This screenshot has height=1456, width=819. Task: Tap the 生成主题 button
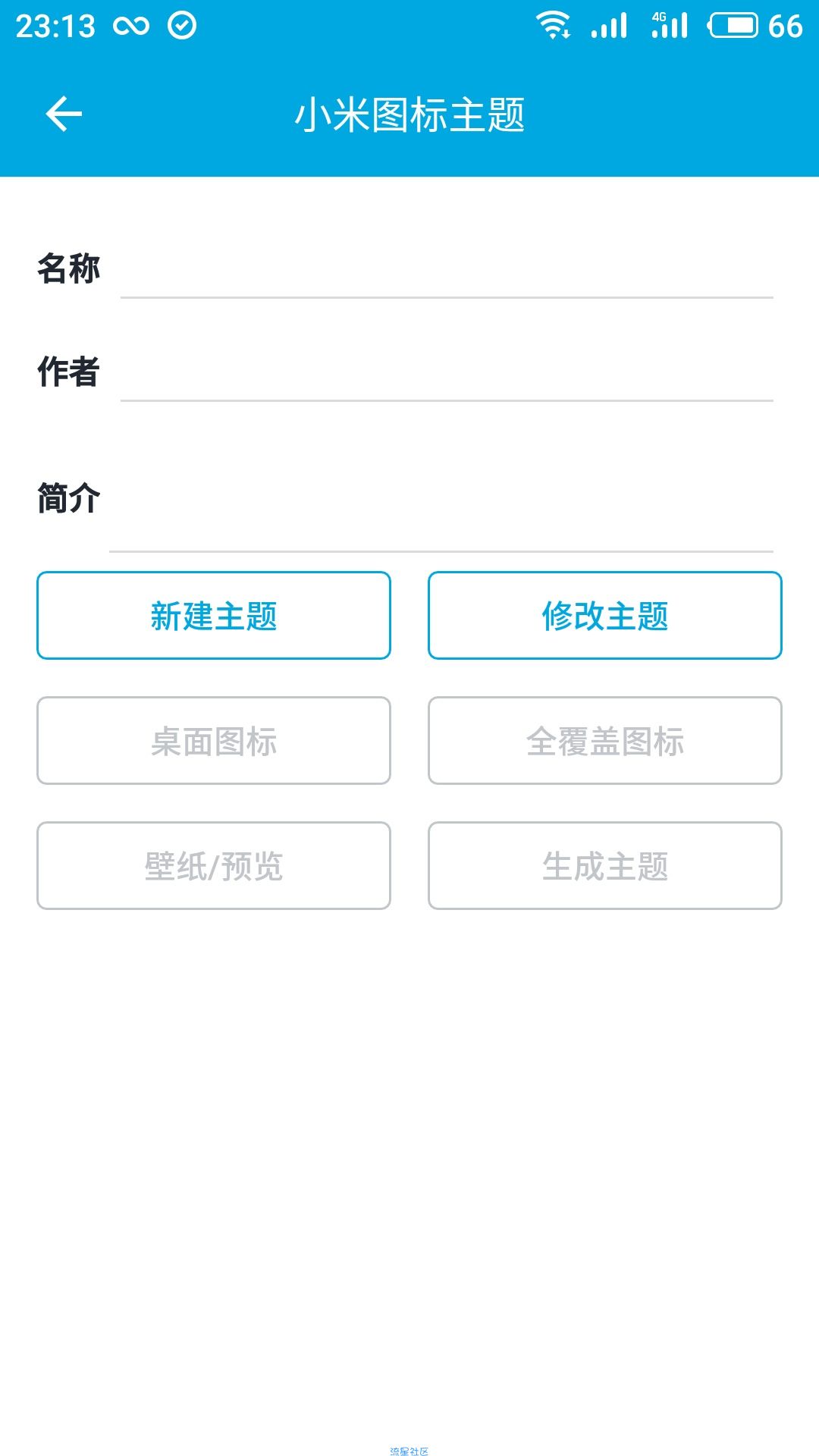(x=605, y=866)
